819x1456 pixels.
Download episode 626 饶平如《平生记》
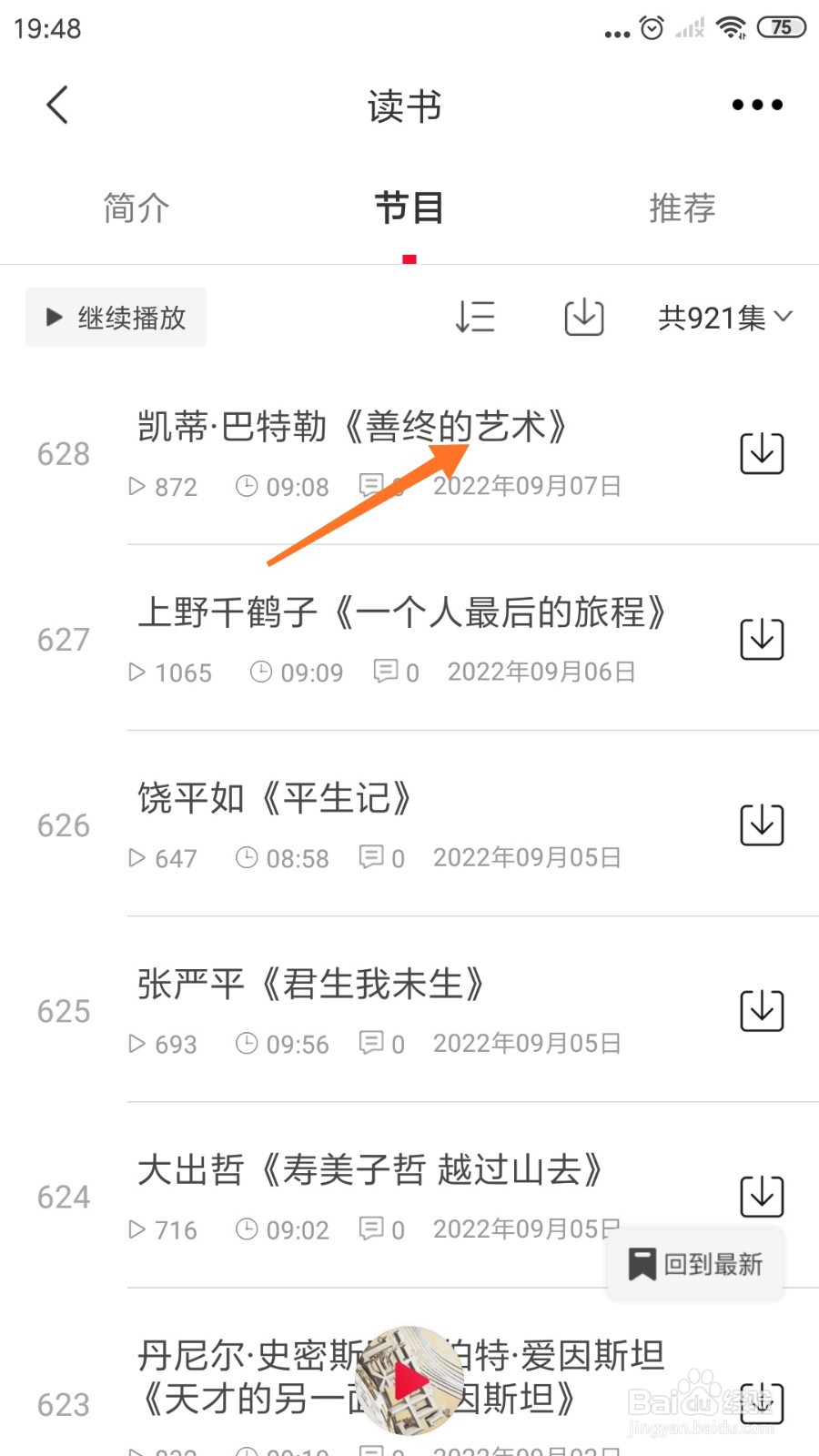pyautogui.click(x=762, y=824)
